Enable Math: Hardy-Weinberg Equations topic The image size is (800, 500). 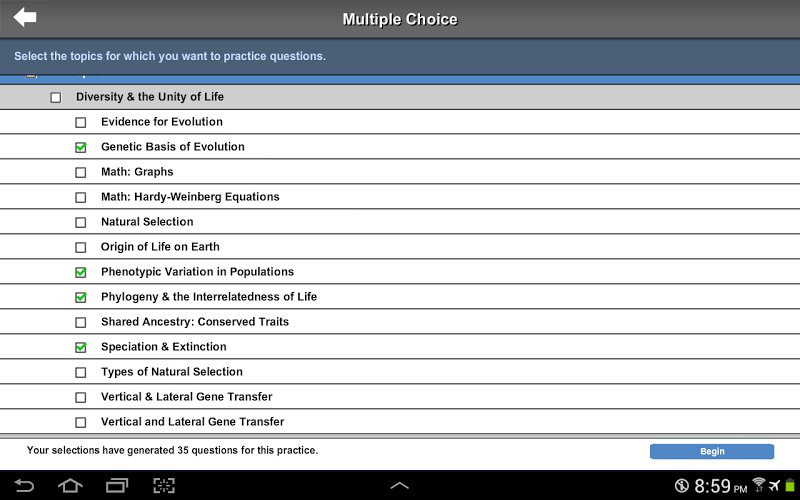click(81, 197)
